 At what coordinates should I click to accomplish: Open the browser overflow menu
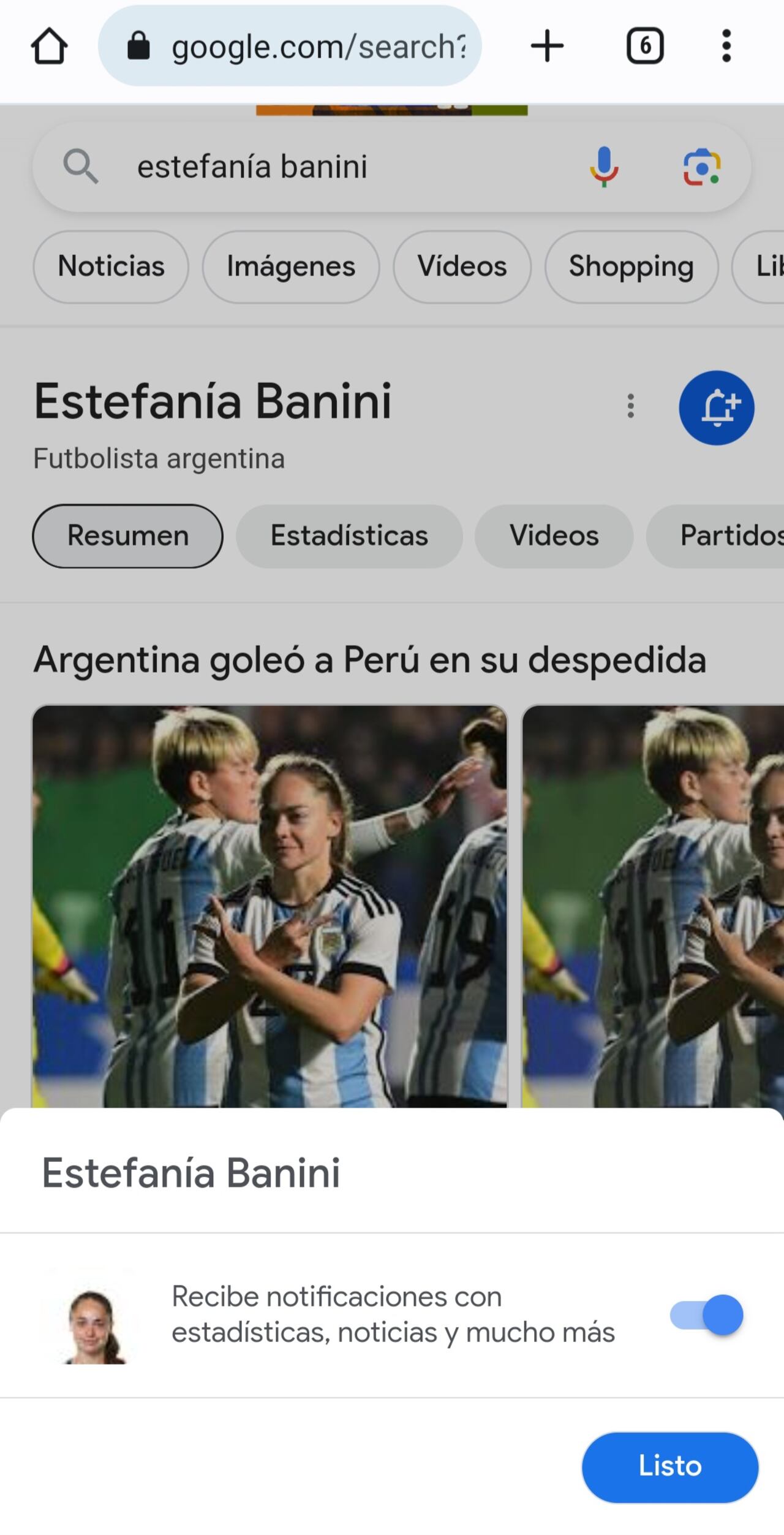pyautogui.click(x=726, y=45)
